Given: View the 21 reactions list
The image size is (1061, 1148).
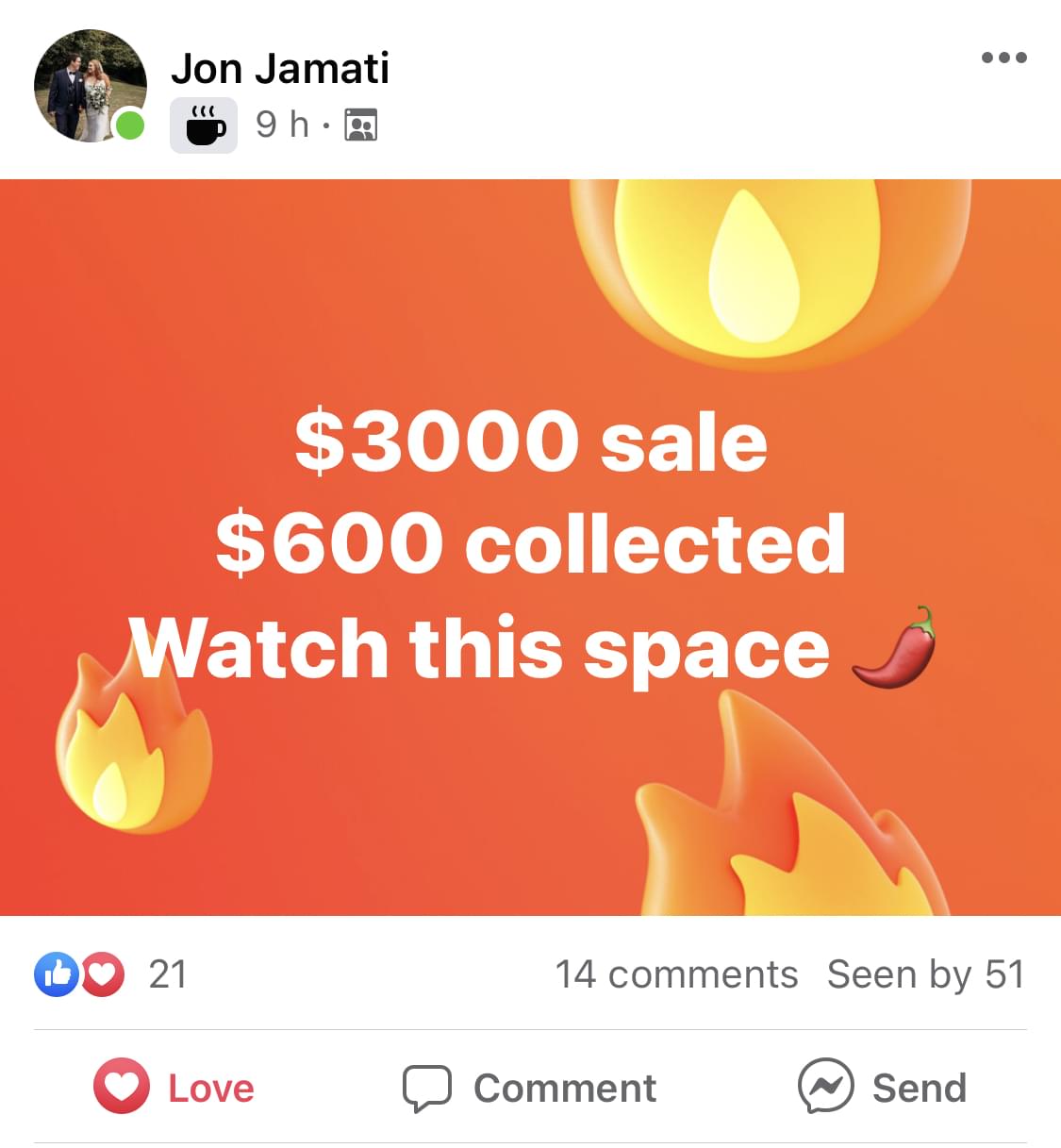Looking at the screenshot, I should point(110,974).
